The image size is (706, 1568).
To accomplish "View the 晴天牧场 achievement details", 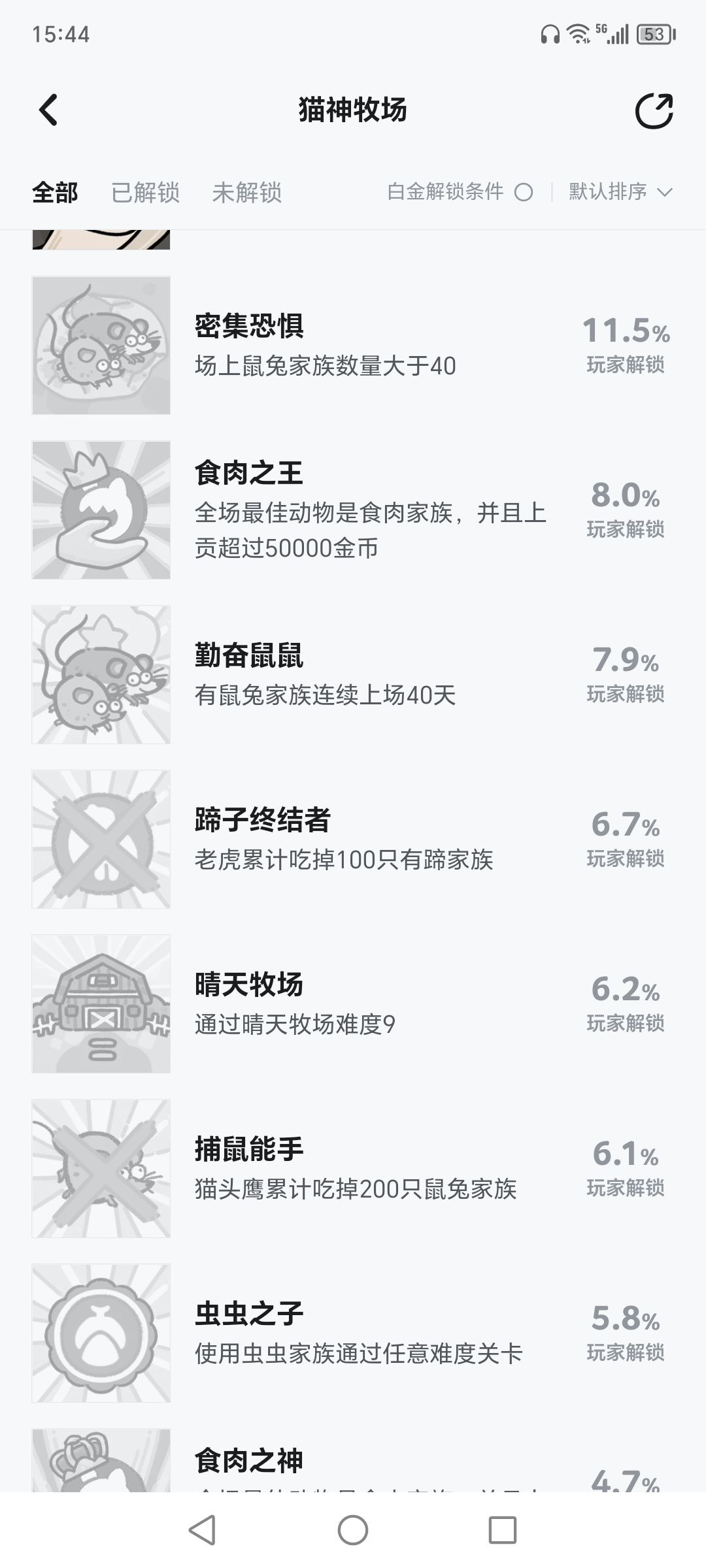I will point(353,1004).
